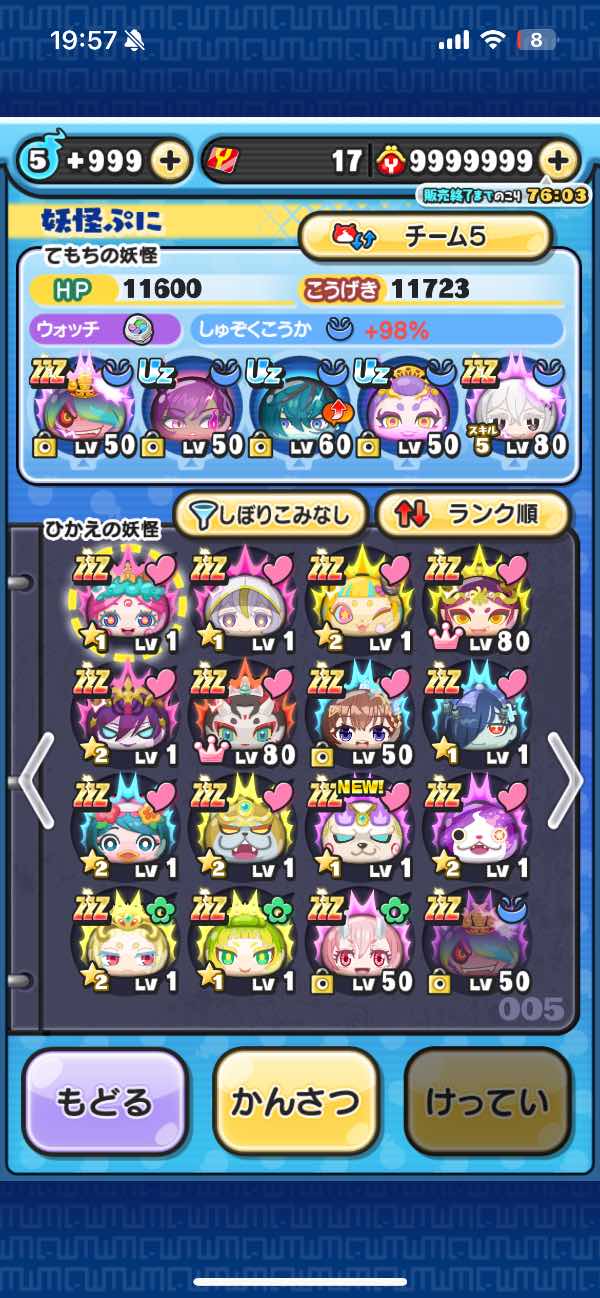Tap the かんさつ observe button

point(295,1101)
